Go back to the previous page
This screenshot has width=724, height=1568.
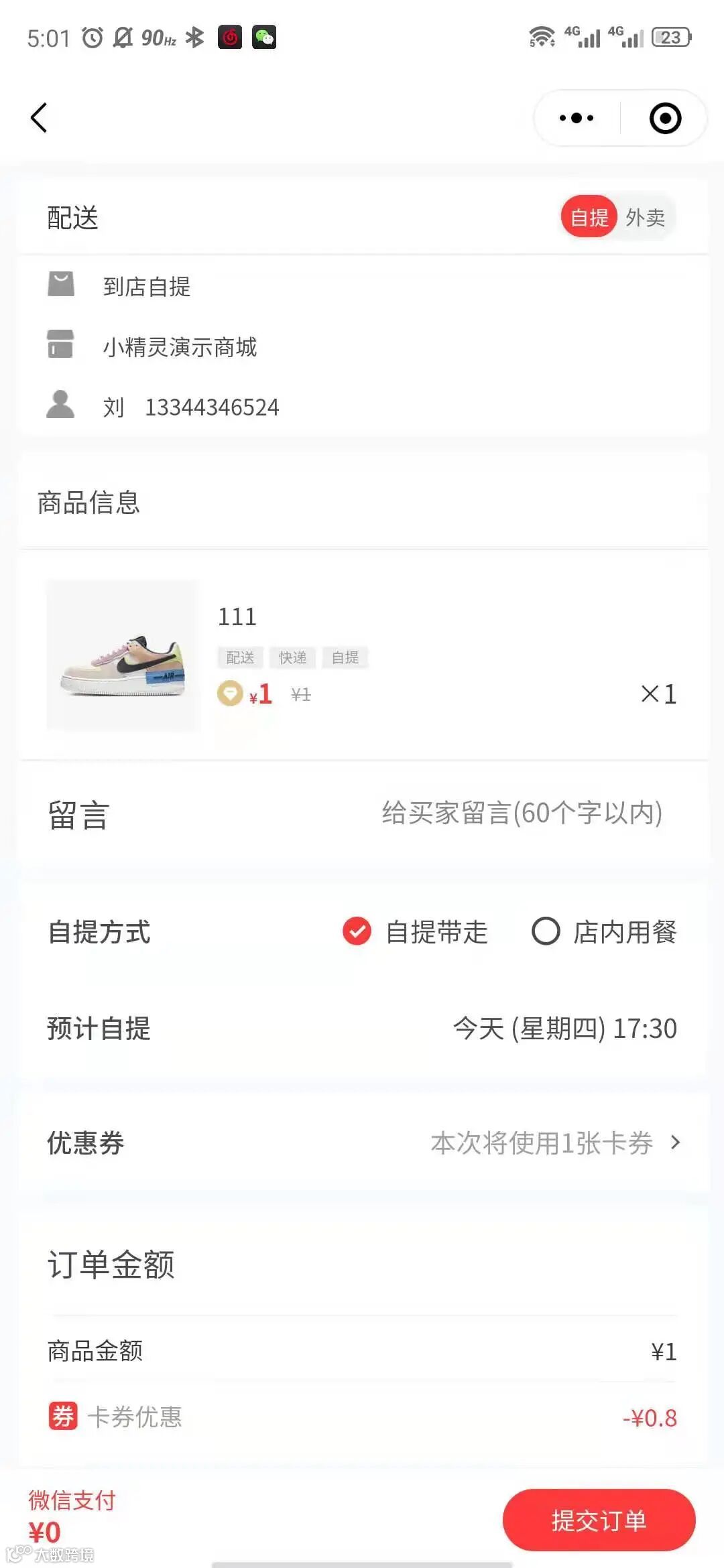[39, 118]
